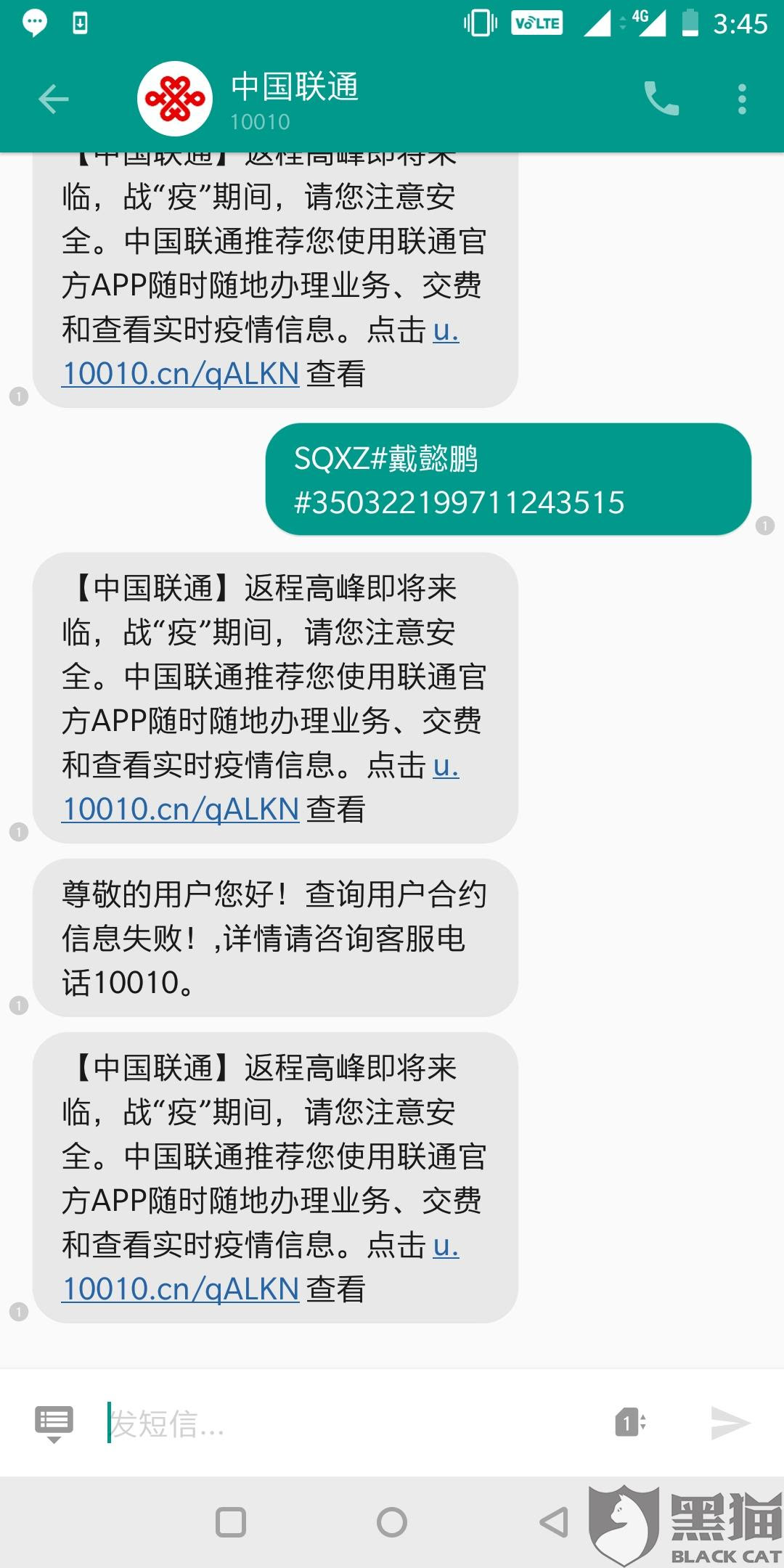Tap the download notification icon in the status bar
784x1568 pixels.
(78, 22)
